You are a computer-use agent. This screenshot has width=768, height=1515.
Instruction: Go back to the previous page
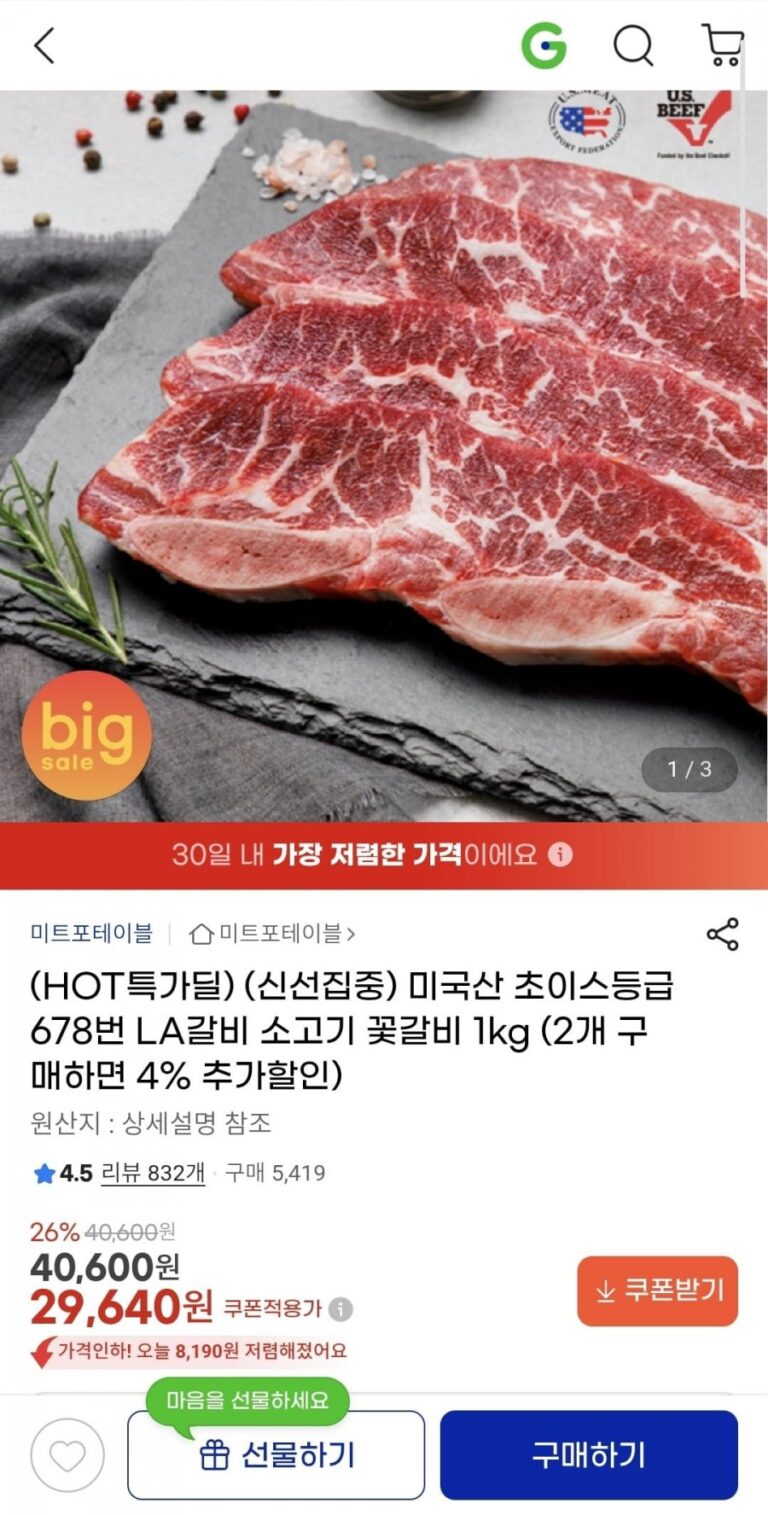tap(45, 46)
